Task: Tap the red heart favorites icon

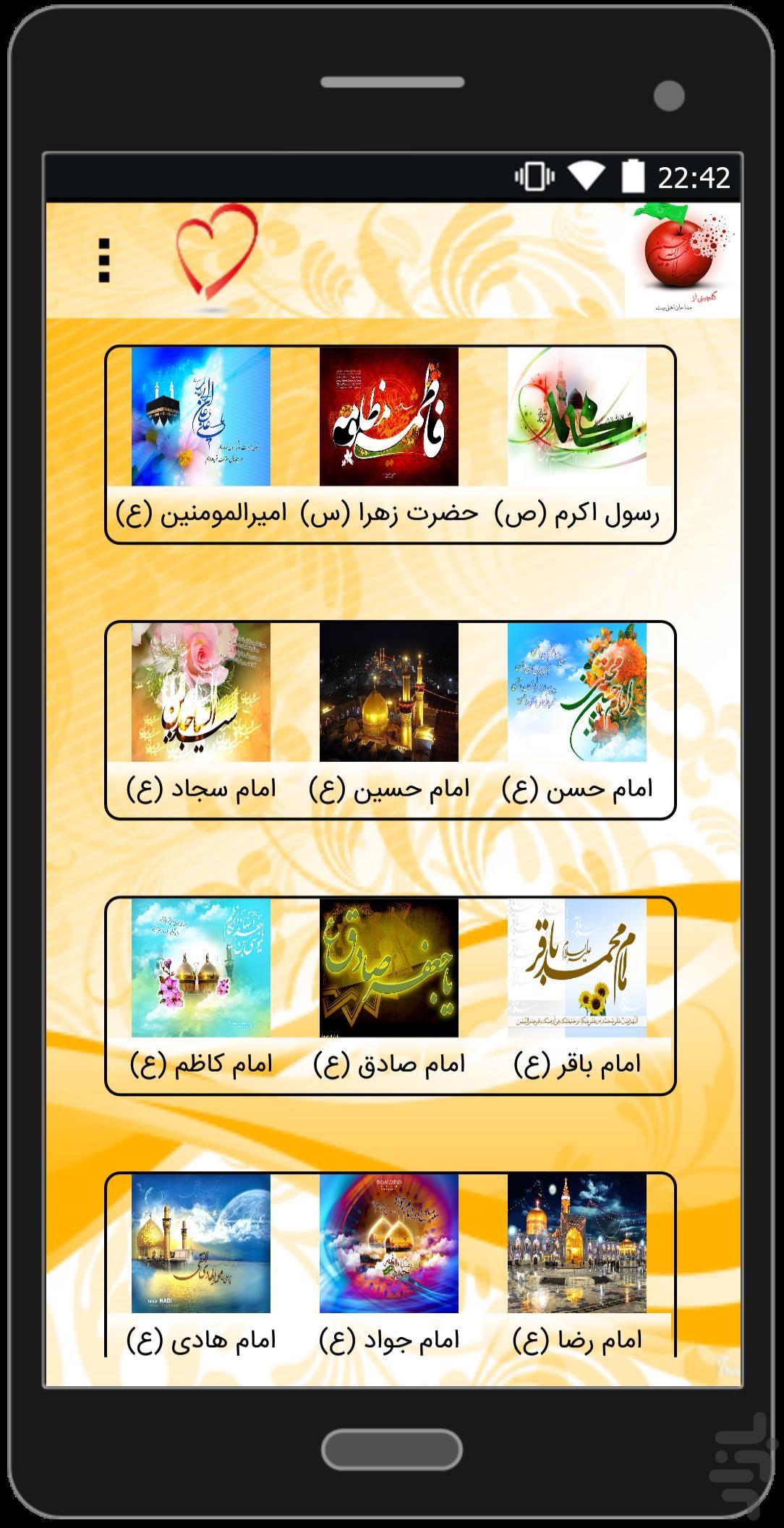Action: 217,258
